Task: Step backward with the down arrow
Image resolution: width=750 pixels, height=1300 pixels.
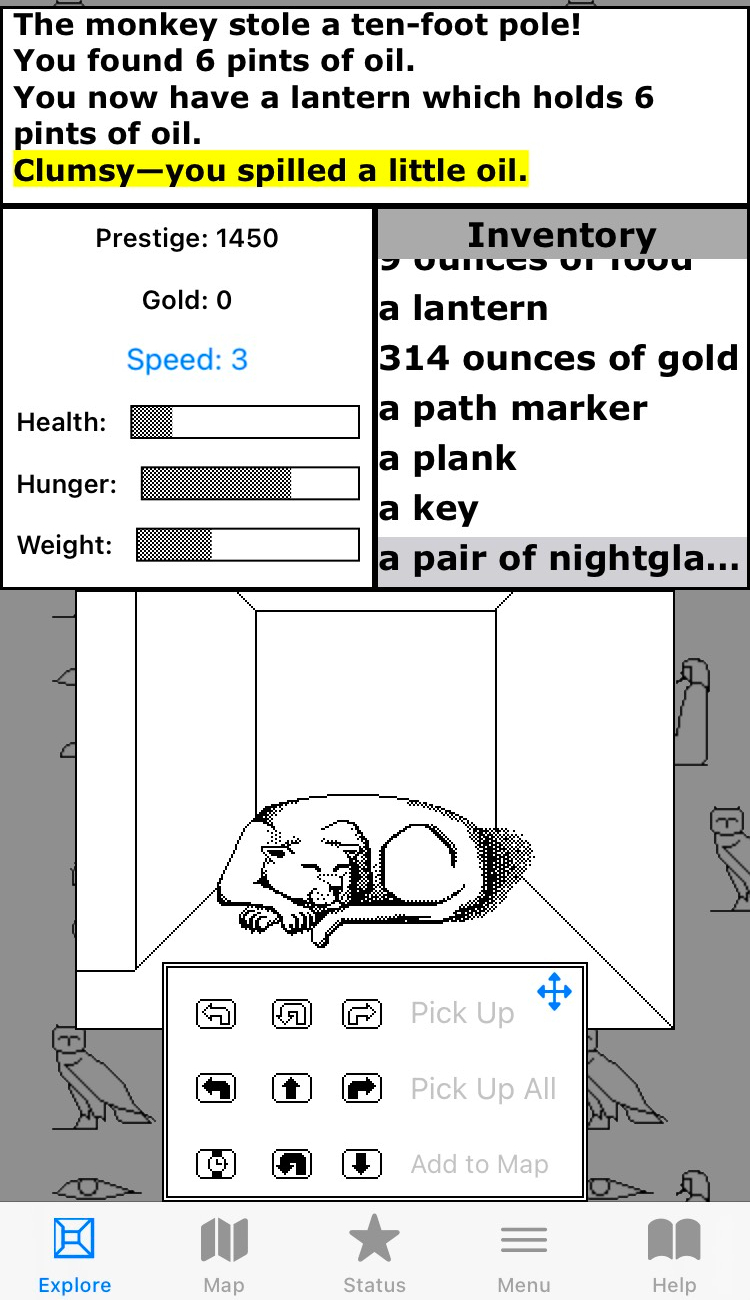Action: pos(362,1164)
